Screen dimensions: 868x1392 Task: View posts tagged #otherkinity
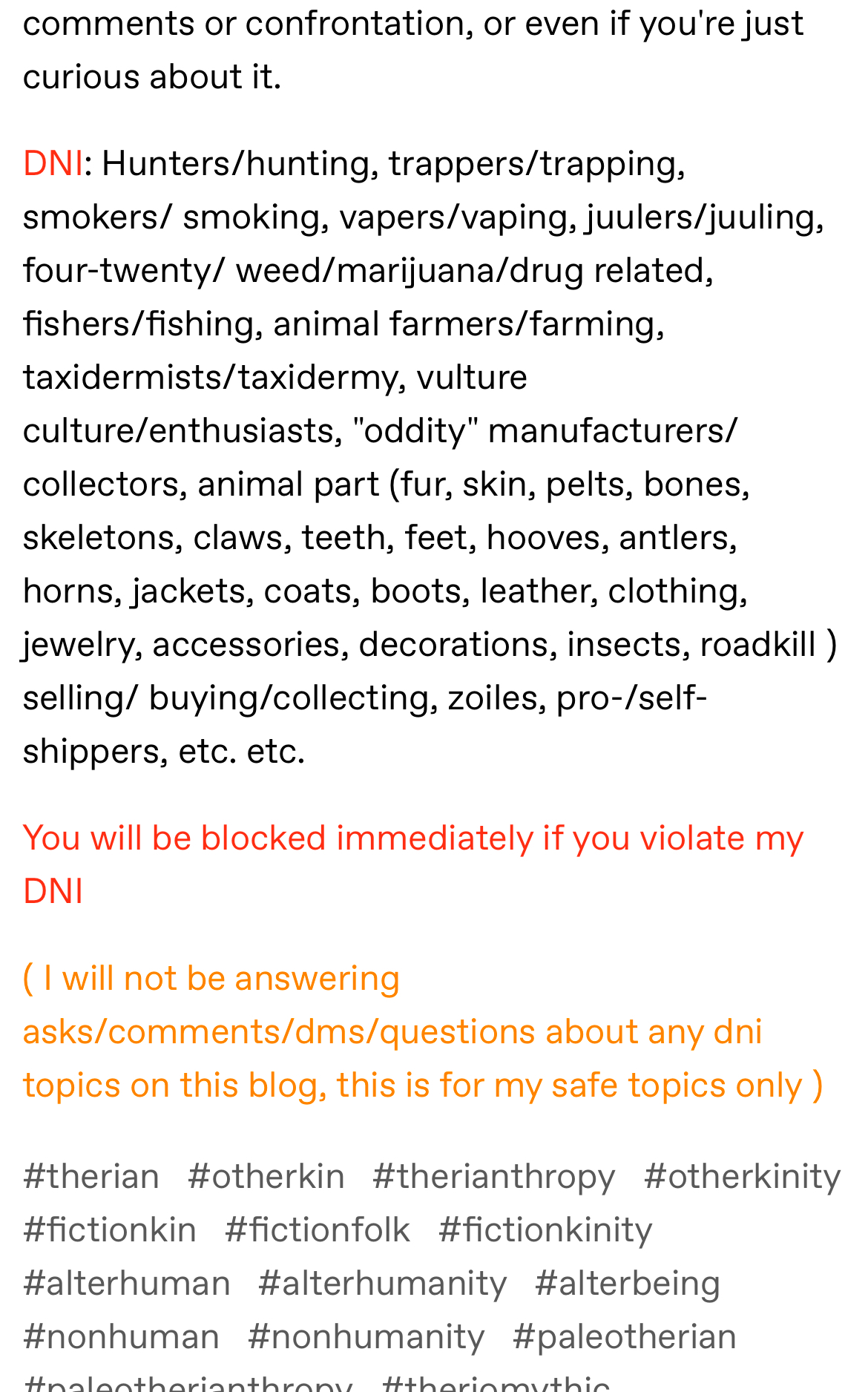point(743,1177)
